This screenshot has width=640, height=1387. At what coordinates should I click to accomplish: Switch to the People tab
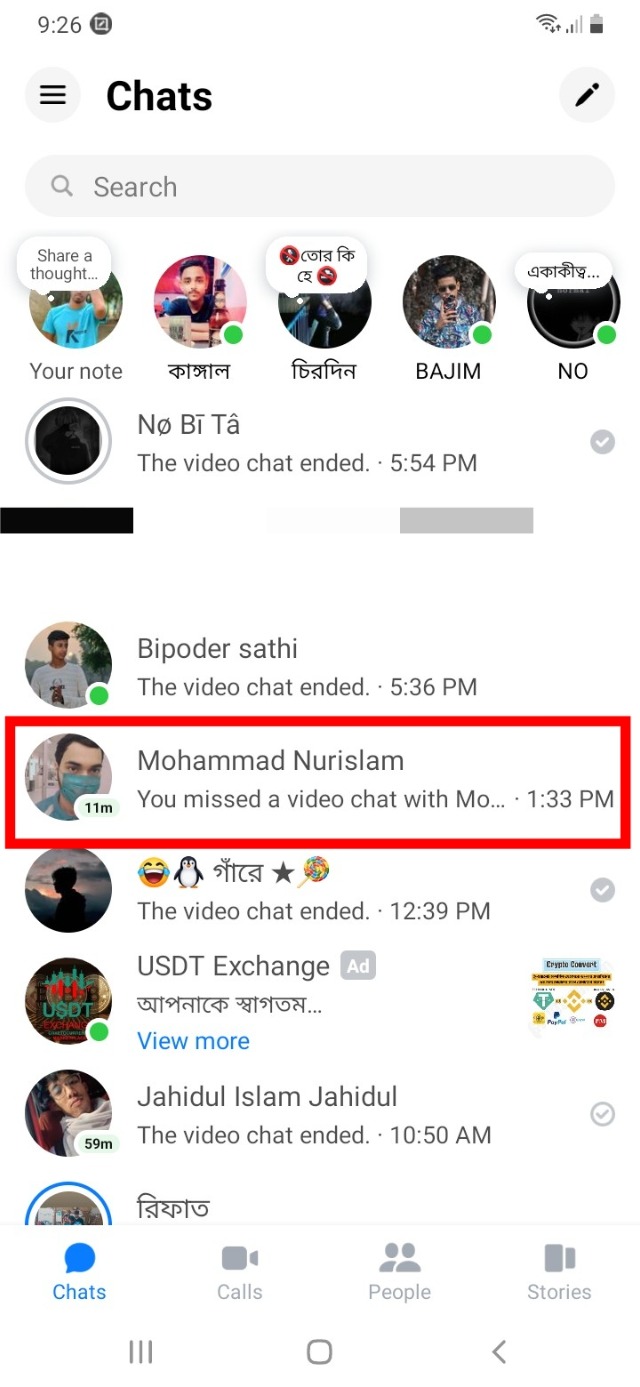(x=399, y=1272)
